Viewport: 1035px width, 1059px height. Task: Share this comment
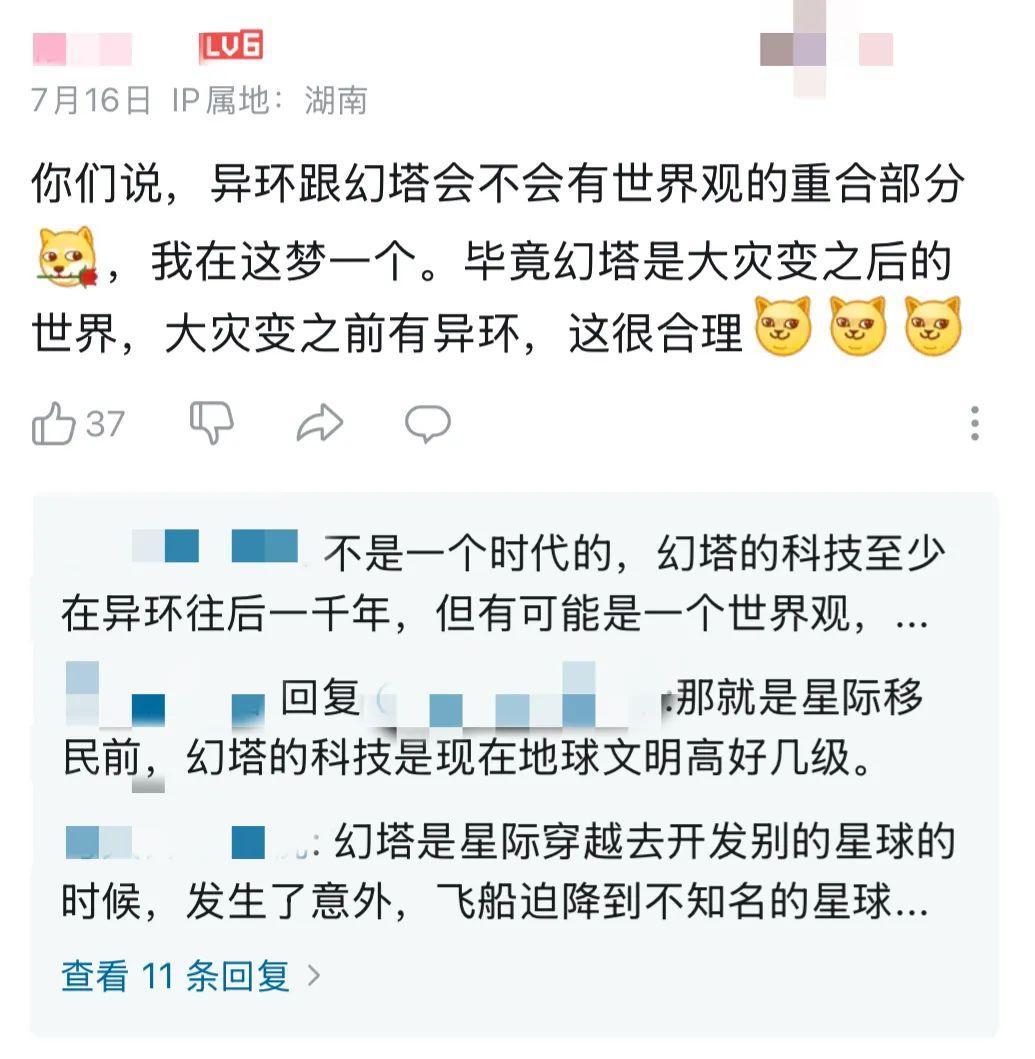(x=320, y=425)
